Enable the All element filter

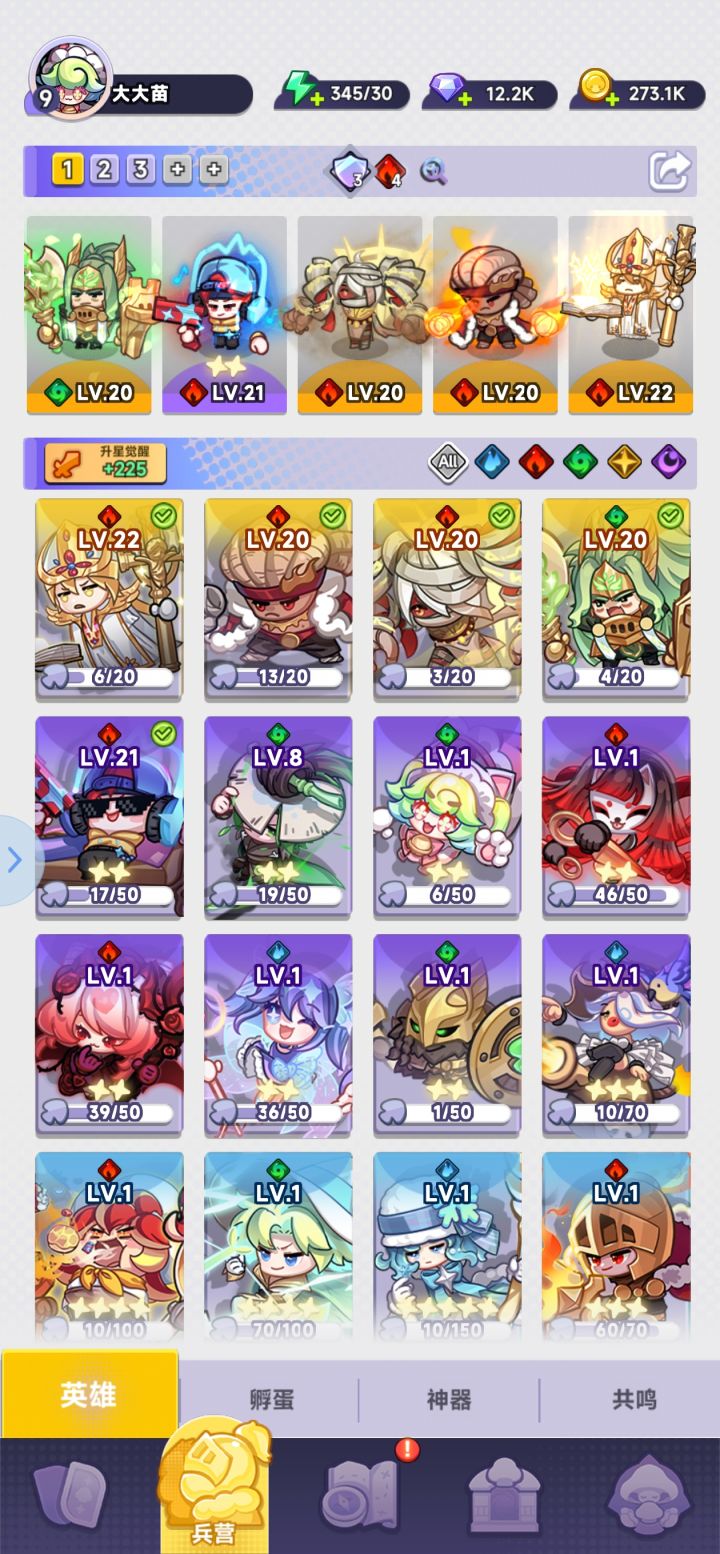point(449,462)
